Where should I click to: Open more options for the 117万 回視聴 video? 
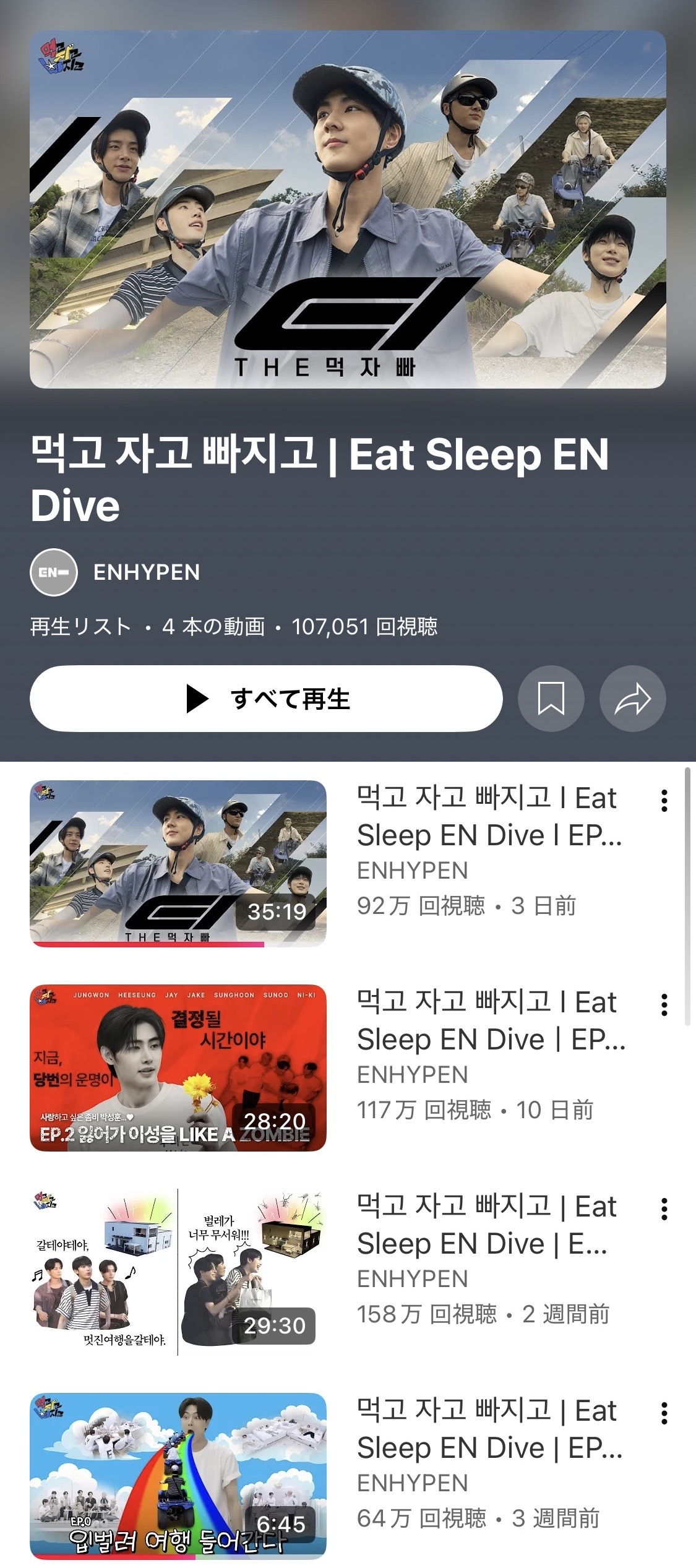pos(664,1005)
